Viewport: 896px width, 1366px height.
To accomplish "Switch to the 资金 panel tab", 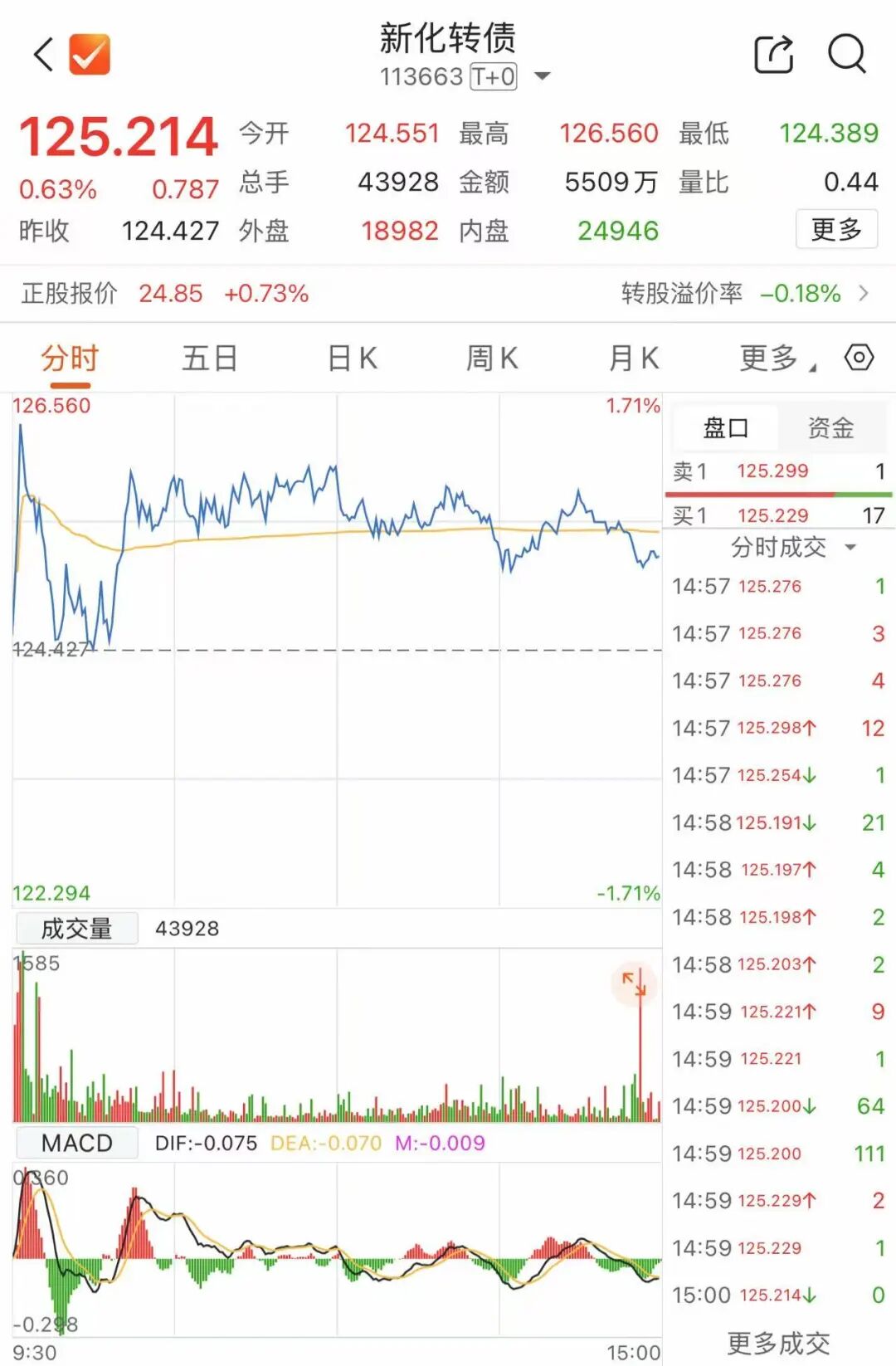I will (x=830, y=428).
